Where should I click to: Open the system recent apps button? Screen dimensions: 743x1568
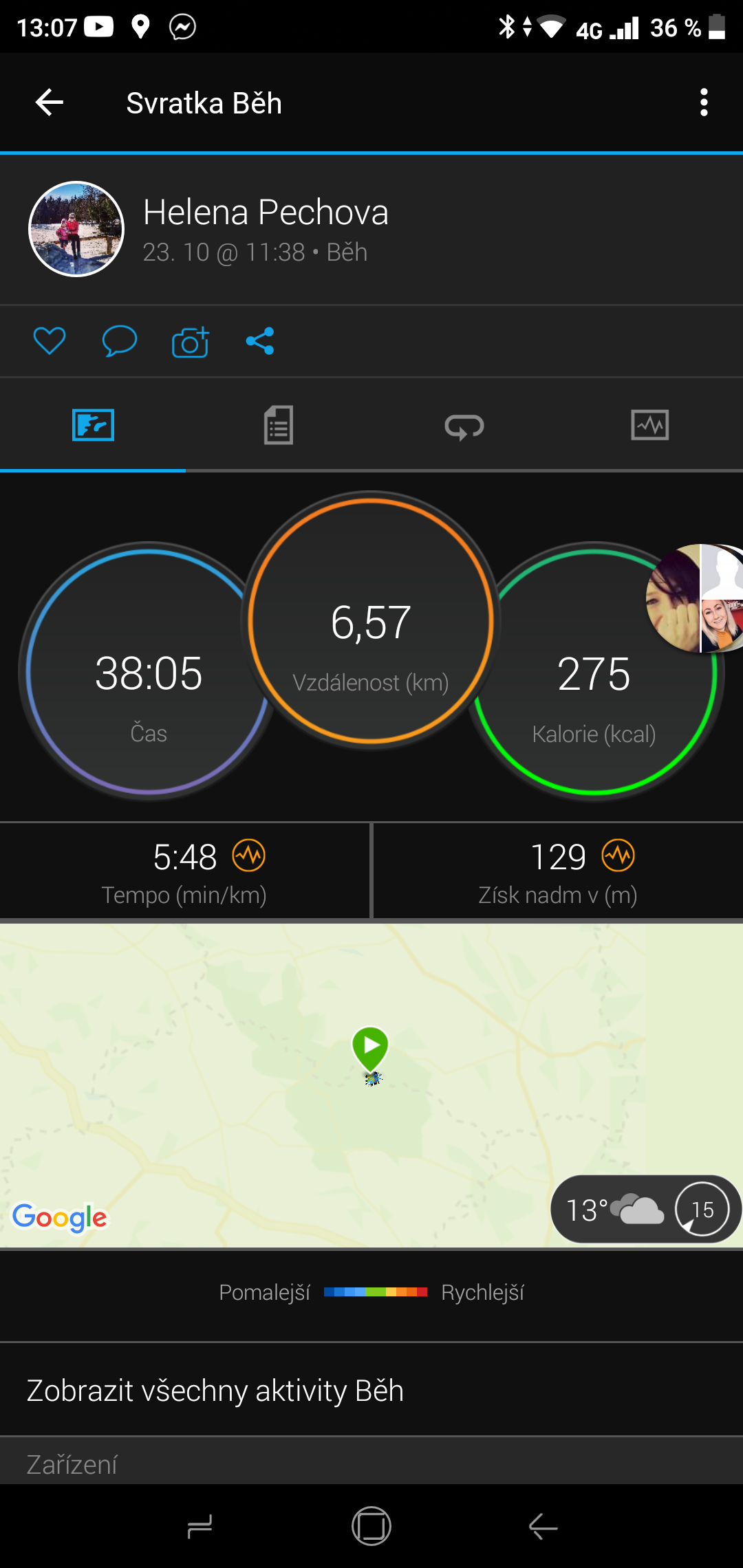pyautogui.click(x=200, y=1527)
